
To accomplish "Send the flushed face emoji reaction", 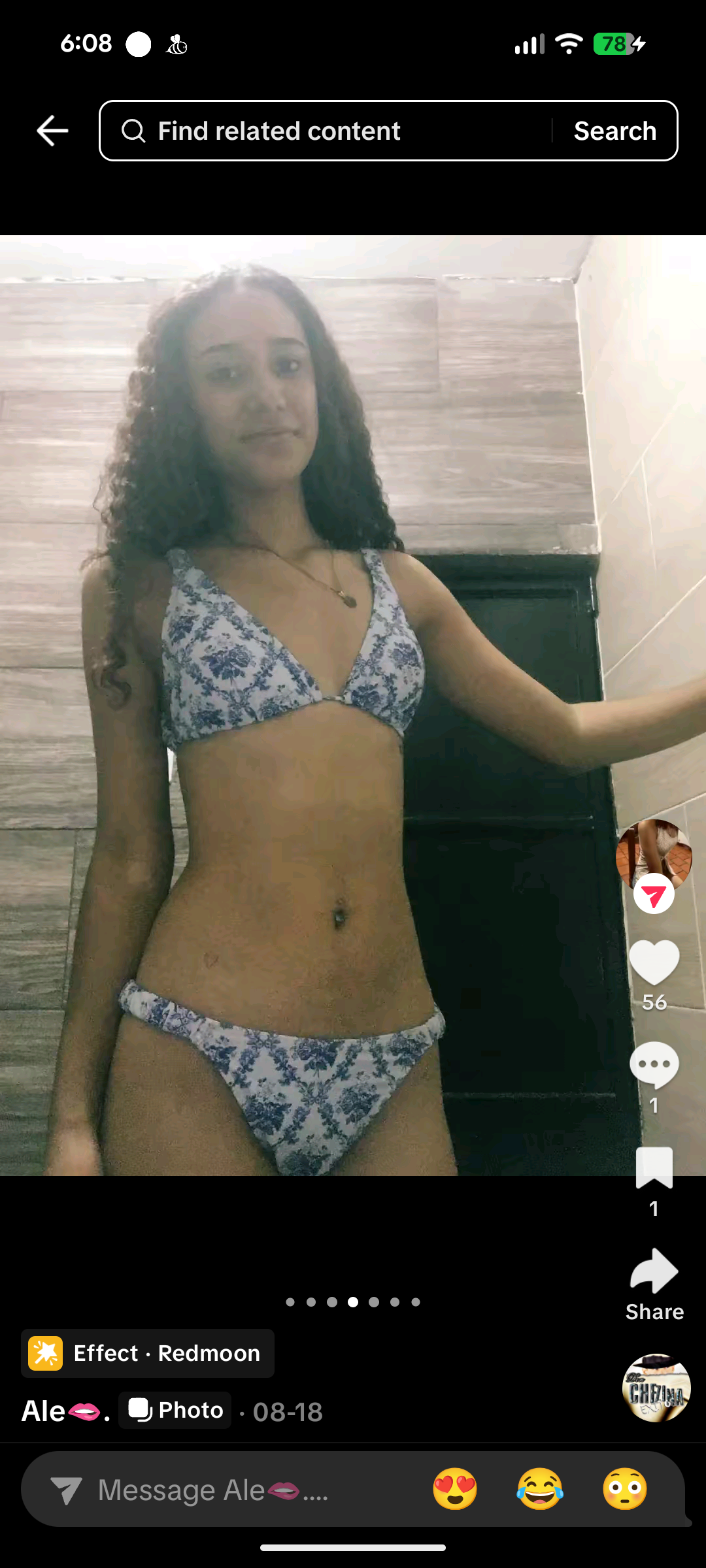I will (x=625, y=1489).
